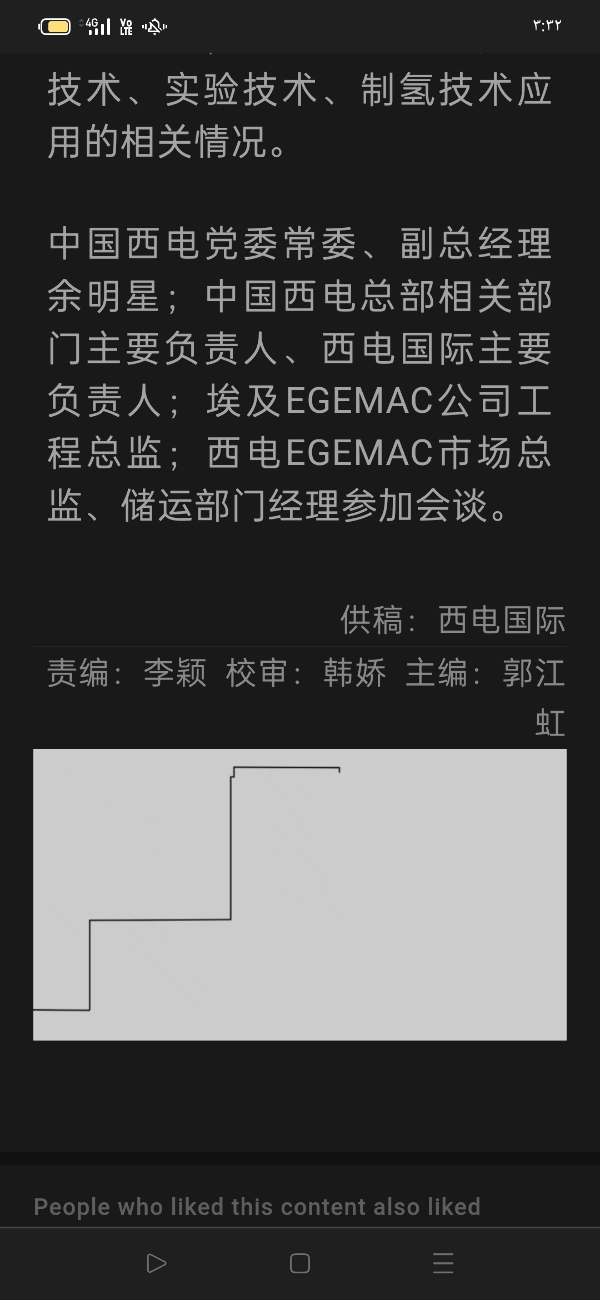The image size is (600, 1300).
Task: Tap the home square button
Action: click(x=300, y=1263)
